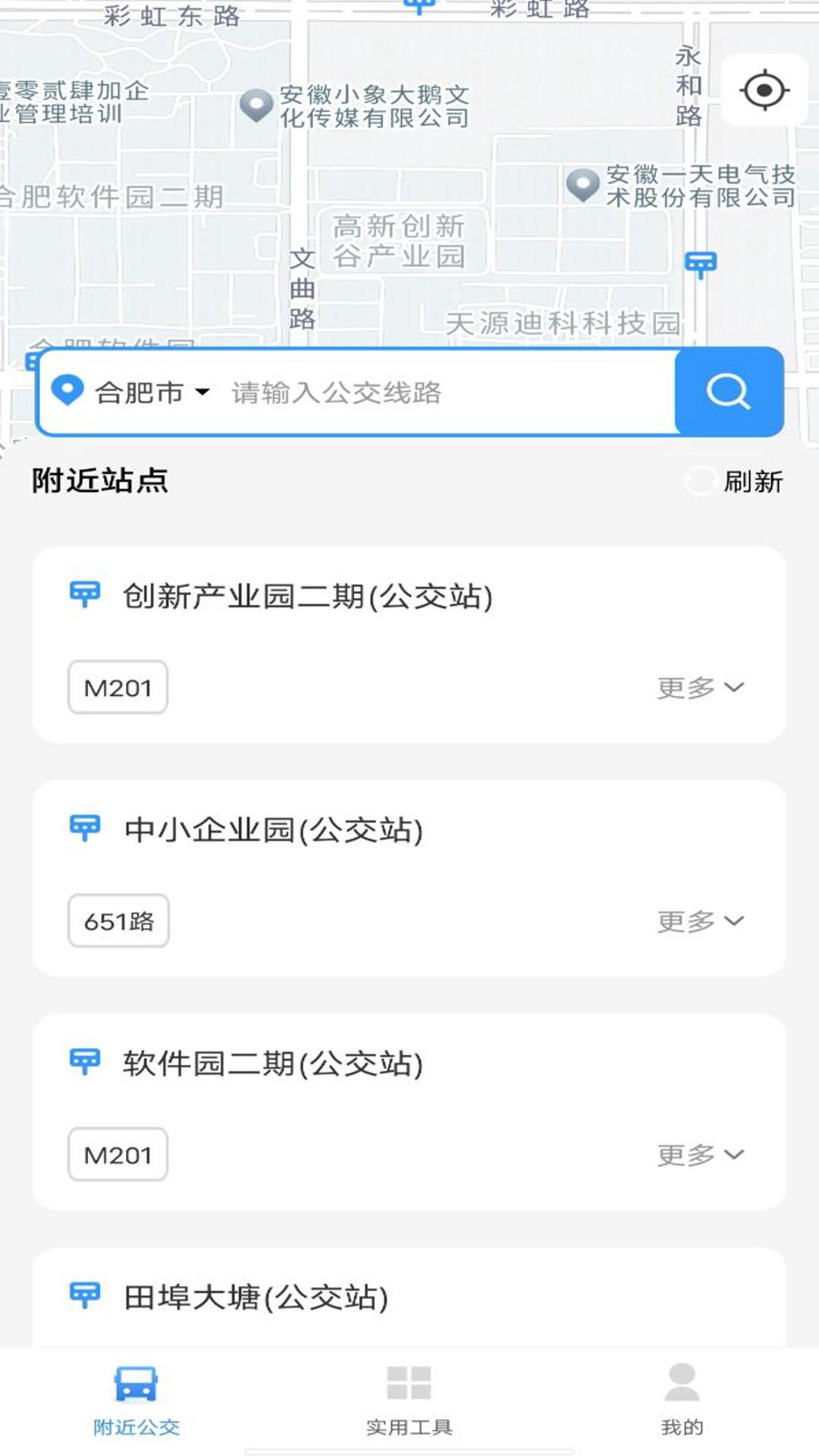Expand 更多 for 软件园二期 station
Image resolution: width=819 pixels, height=1456 pixels.
tap(700, 1155)
